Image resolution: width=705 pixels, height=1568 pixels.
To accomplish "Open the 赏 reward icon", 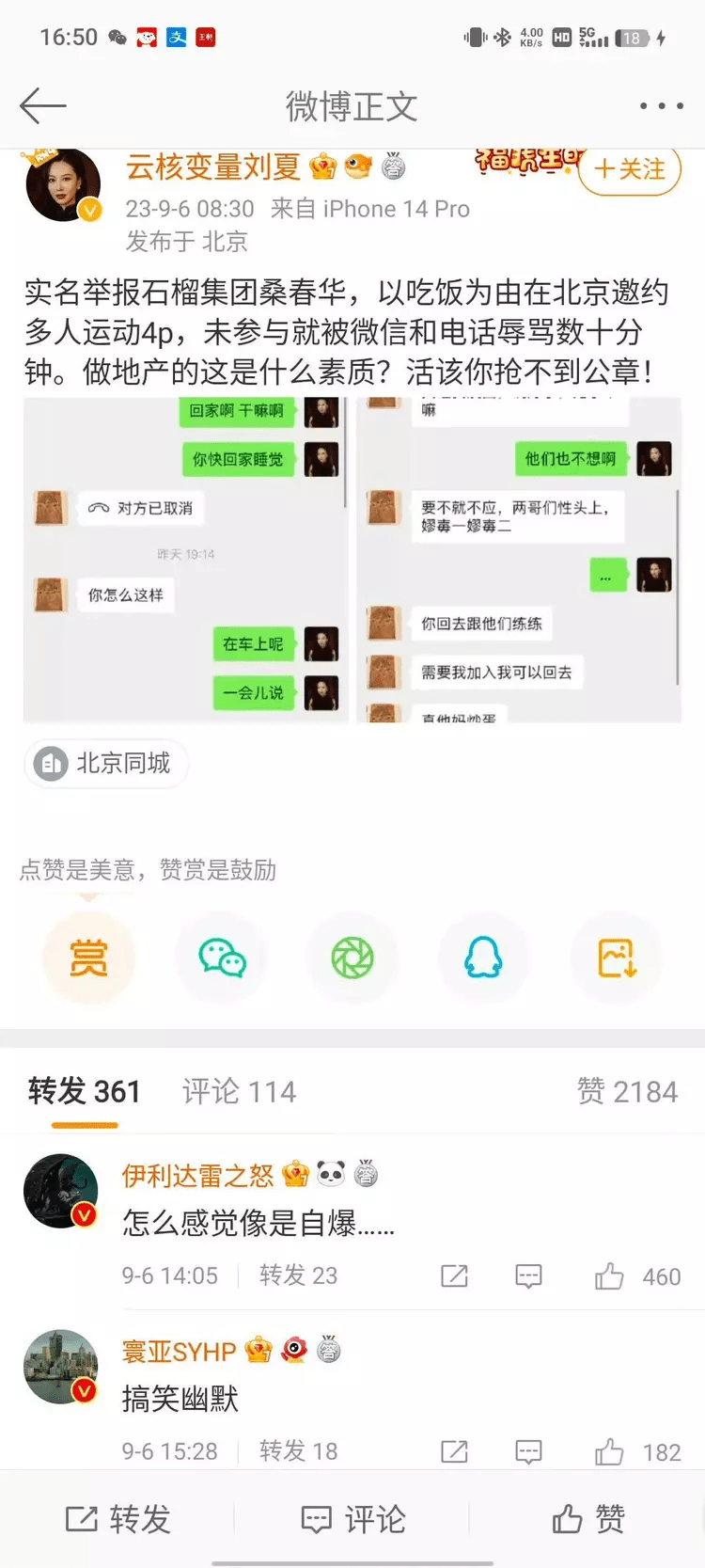I will pyautogui.click(x=88, y=957).
